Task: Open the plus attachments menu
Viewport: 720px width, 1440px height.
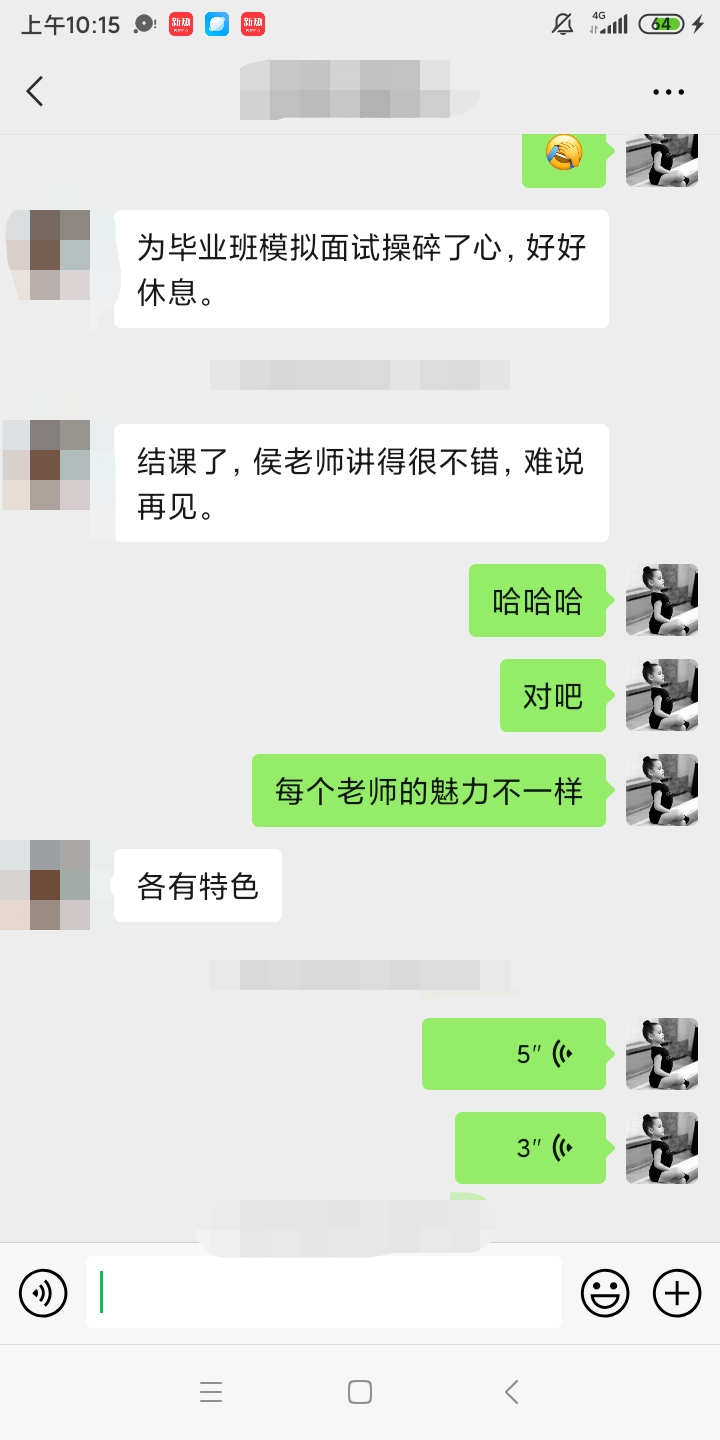Action: coord(677,1293)
